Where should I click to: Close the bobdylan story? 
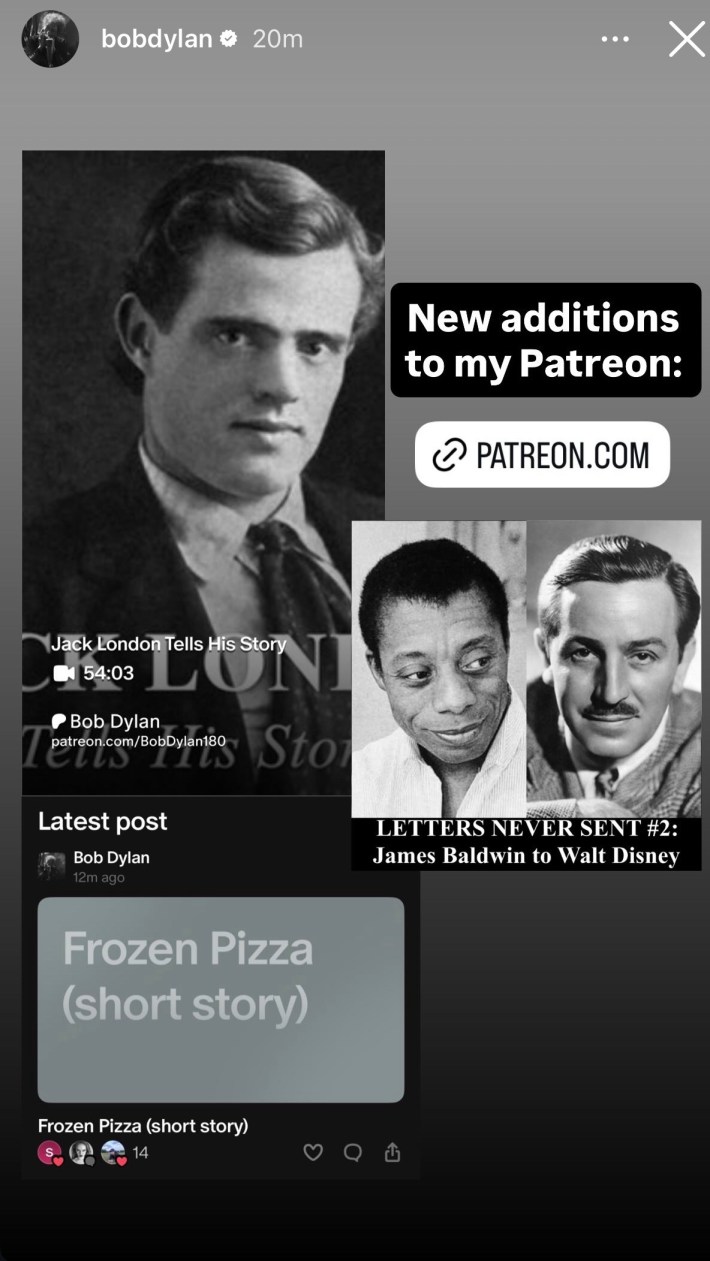(686, 40)
